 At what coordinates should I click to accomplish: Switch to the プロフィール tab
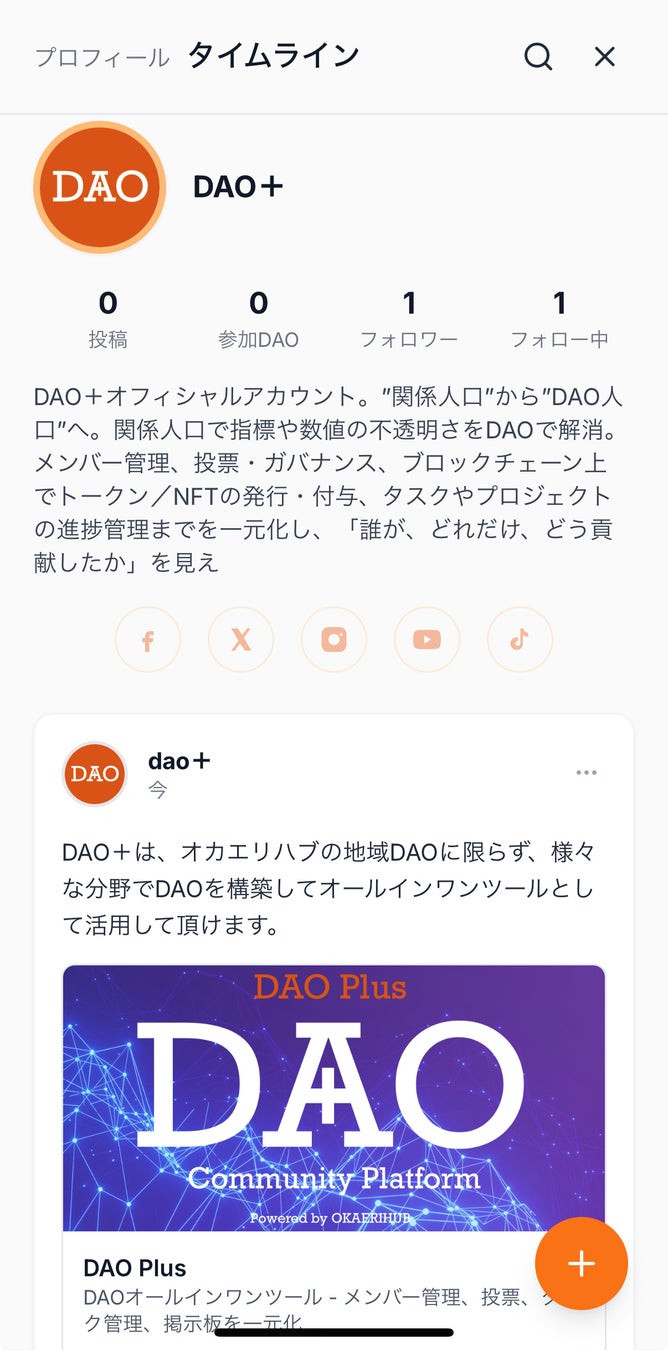pyautogui.click(x=102, y=57)
